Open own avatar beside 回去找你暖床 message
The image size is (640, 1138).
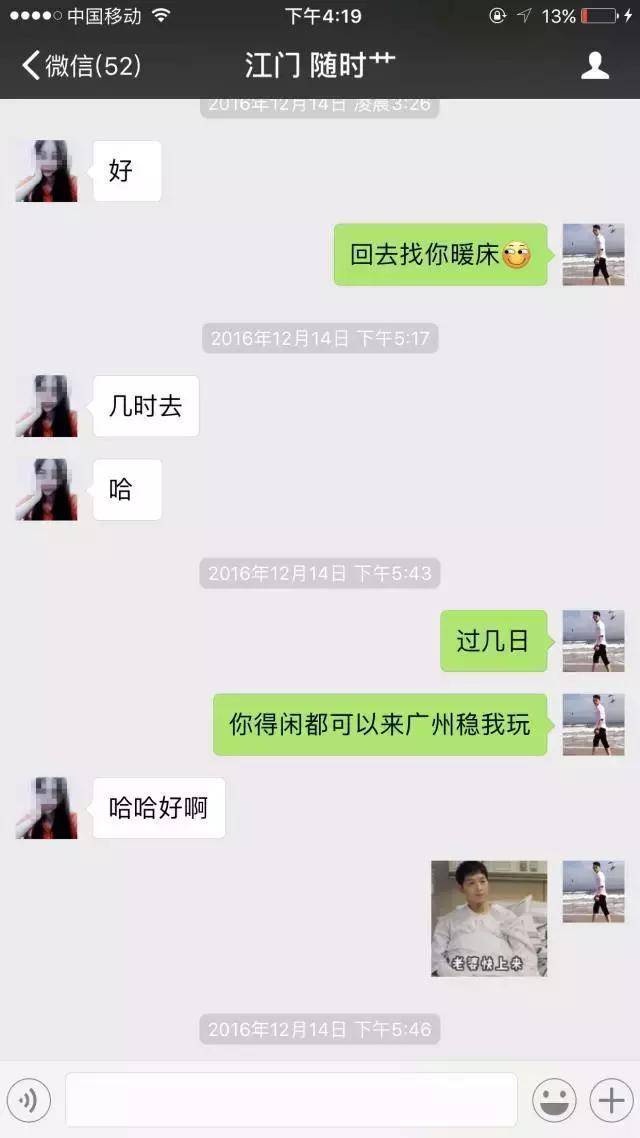coord(593,254)
